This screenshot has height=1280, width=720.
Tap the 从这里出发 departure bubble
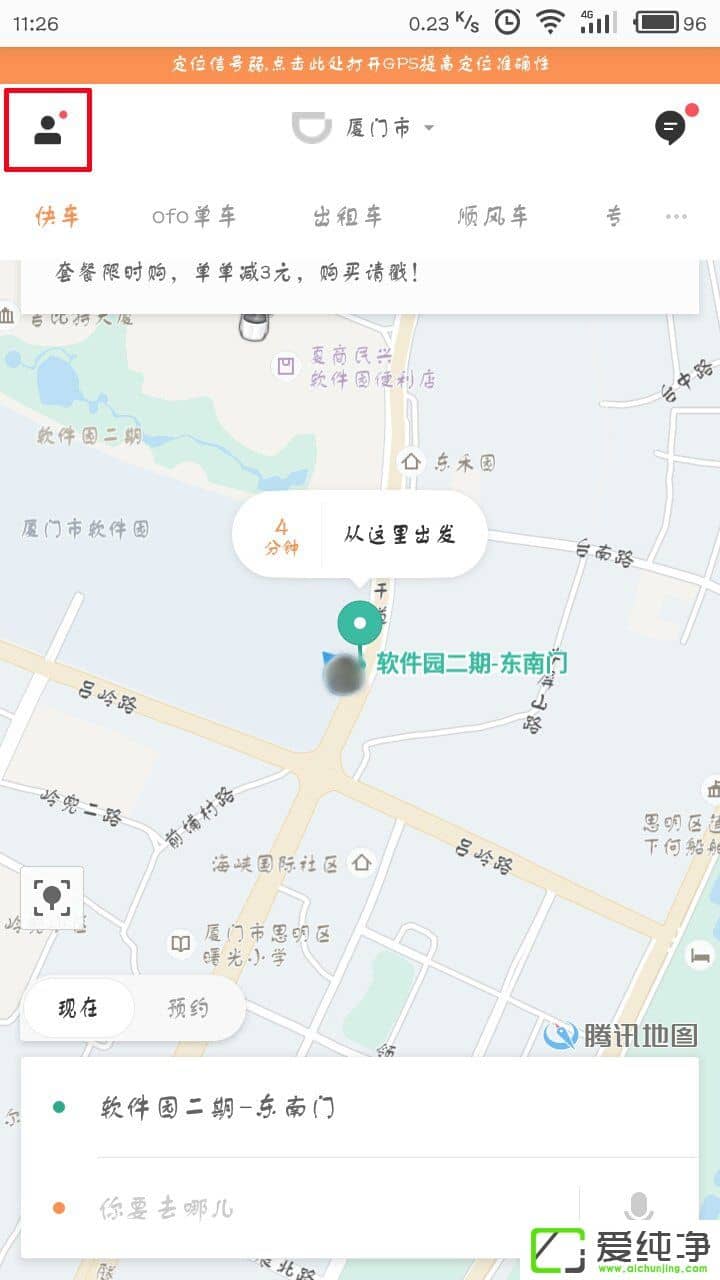pyautogui.click(x=403, y=533)
